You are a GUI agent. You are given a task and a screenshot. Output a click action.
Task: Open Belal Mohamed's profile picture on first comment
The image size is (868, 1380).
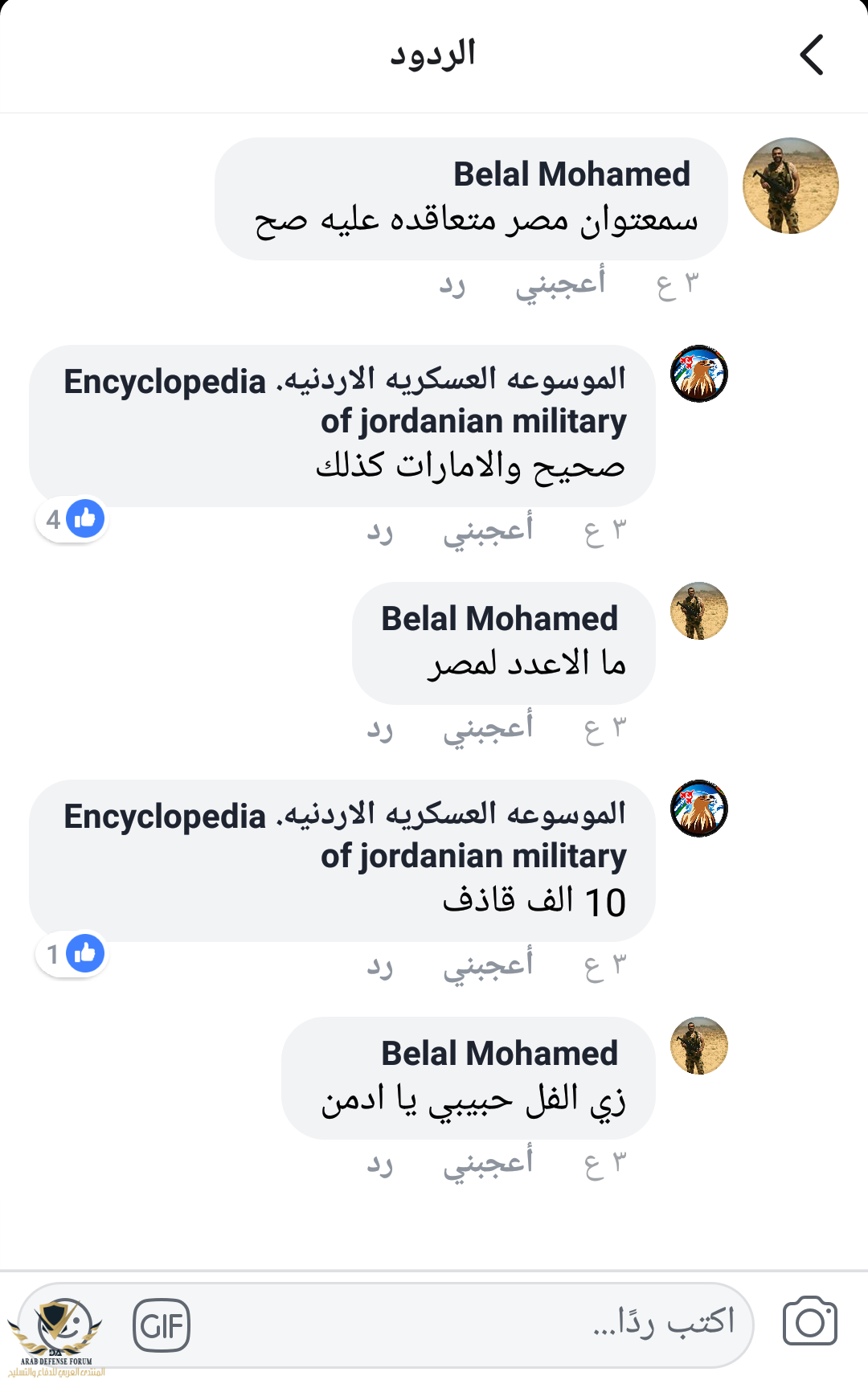[x=790, y=186]
